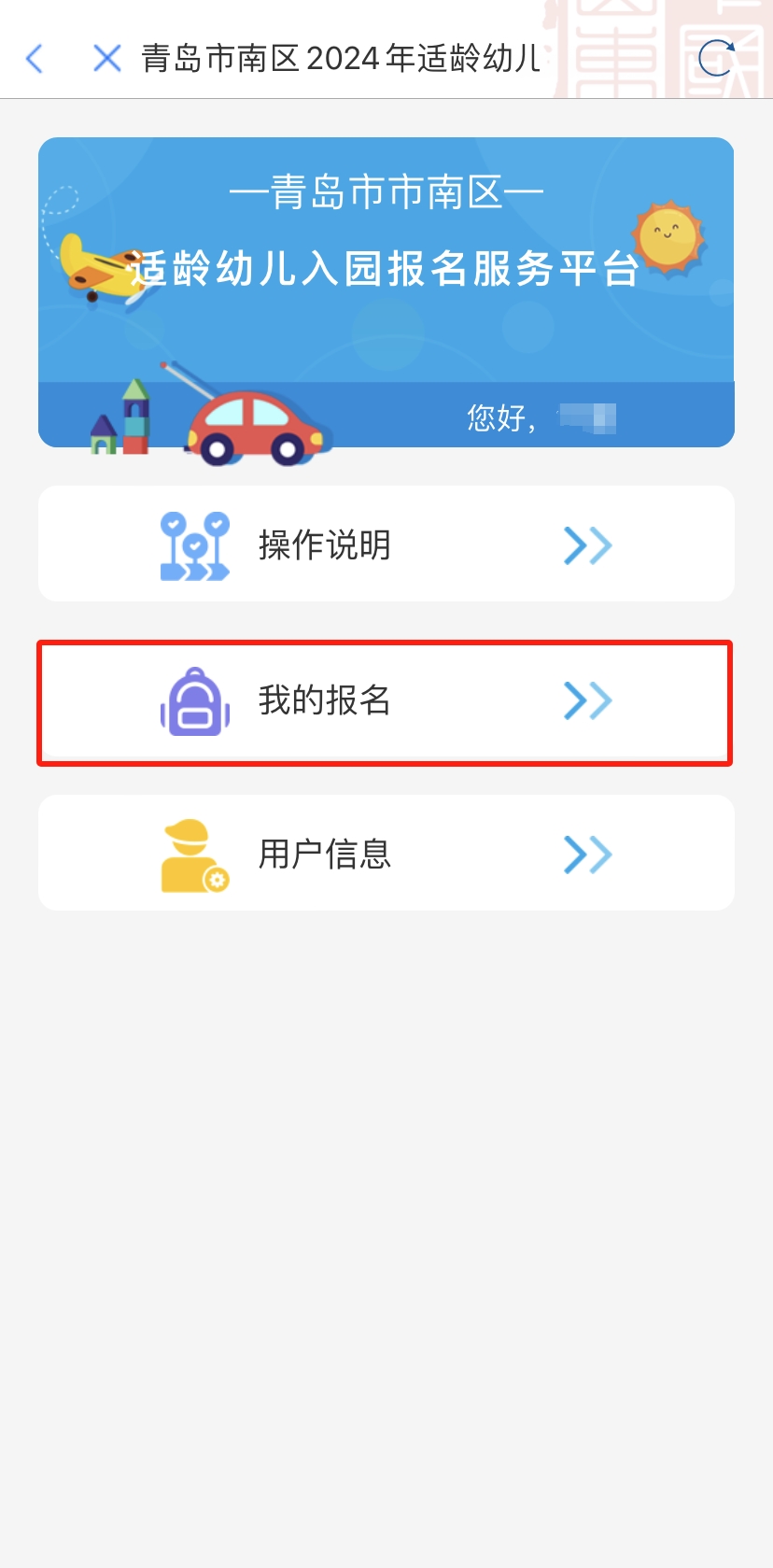Screen dimensions: 773x1568
Task: Open 操作说明 instructions
Action: point(386,544)
